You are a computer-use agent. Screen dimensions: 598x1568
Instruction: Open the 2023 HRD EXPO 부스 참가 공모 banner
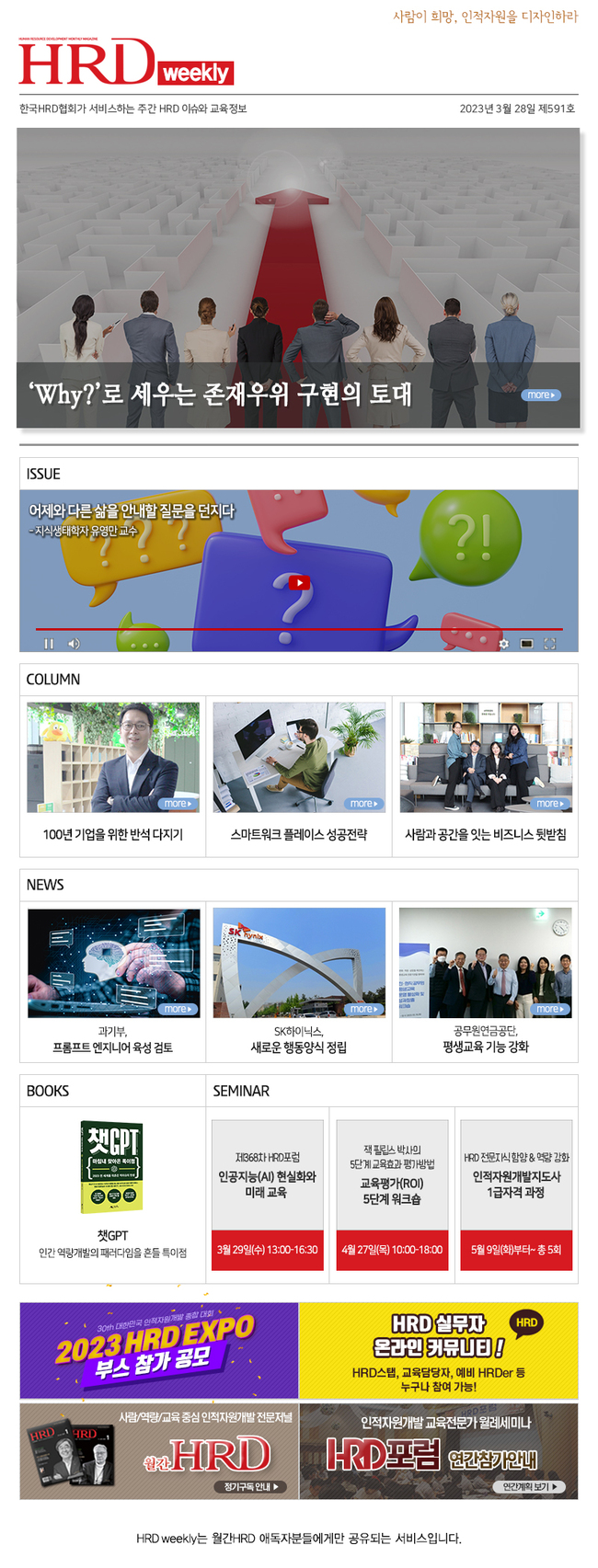point(159,1349)
